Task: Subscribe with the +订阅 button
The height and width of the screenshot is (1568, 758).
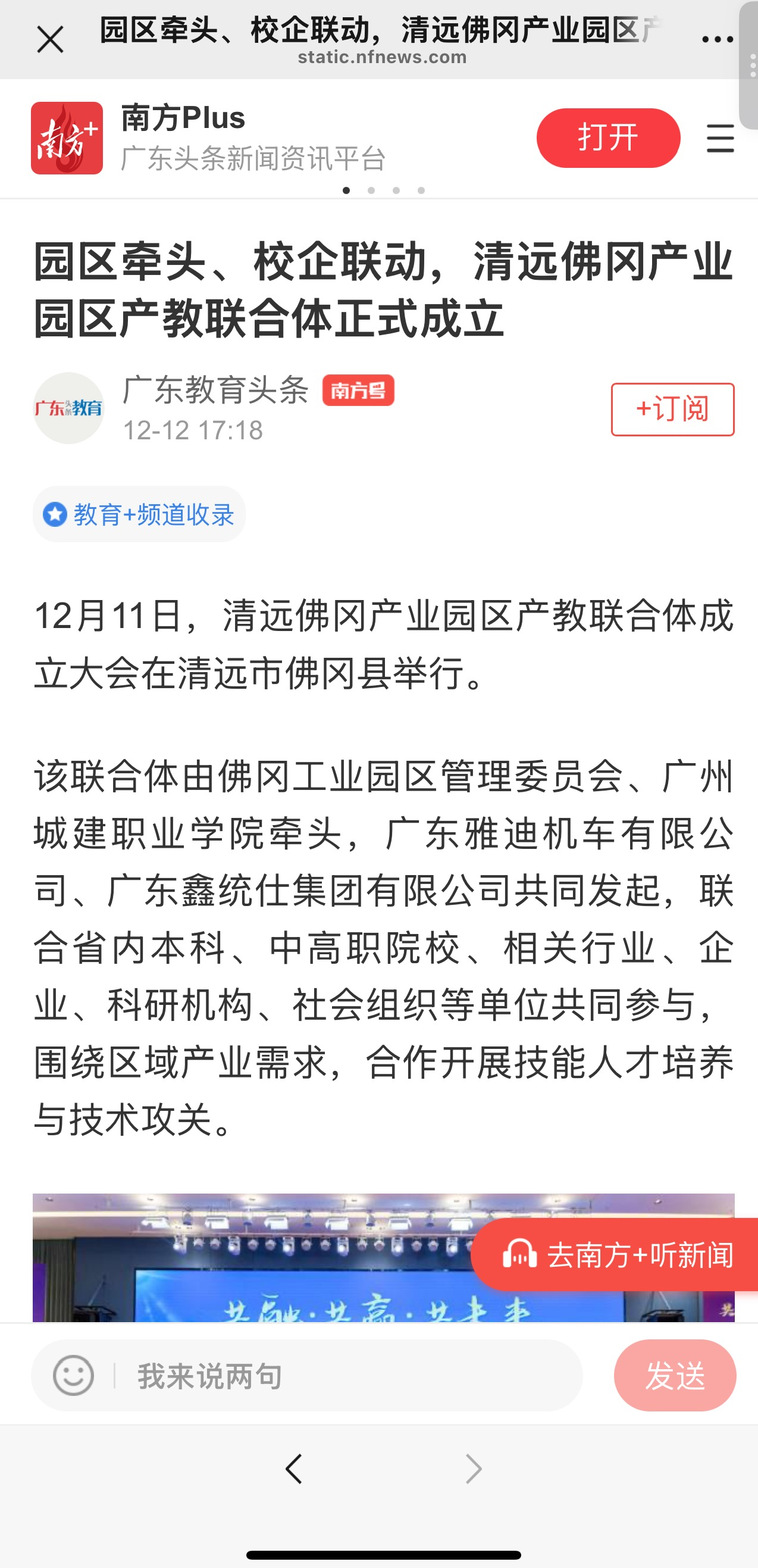Action: [x=672, y=409]
